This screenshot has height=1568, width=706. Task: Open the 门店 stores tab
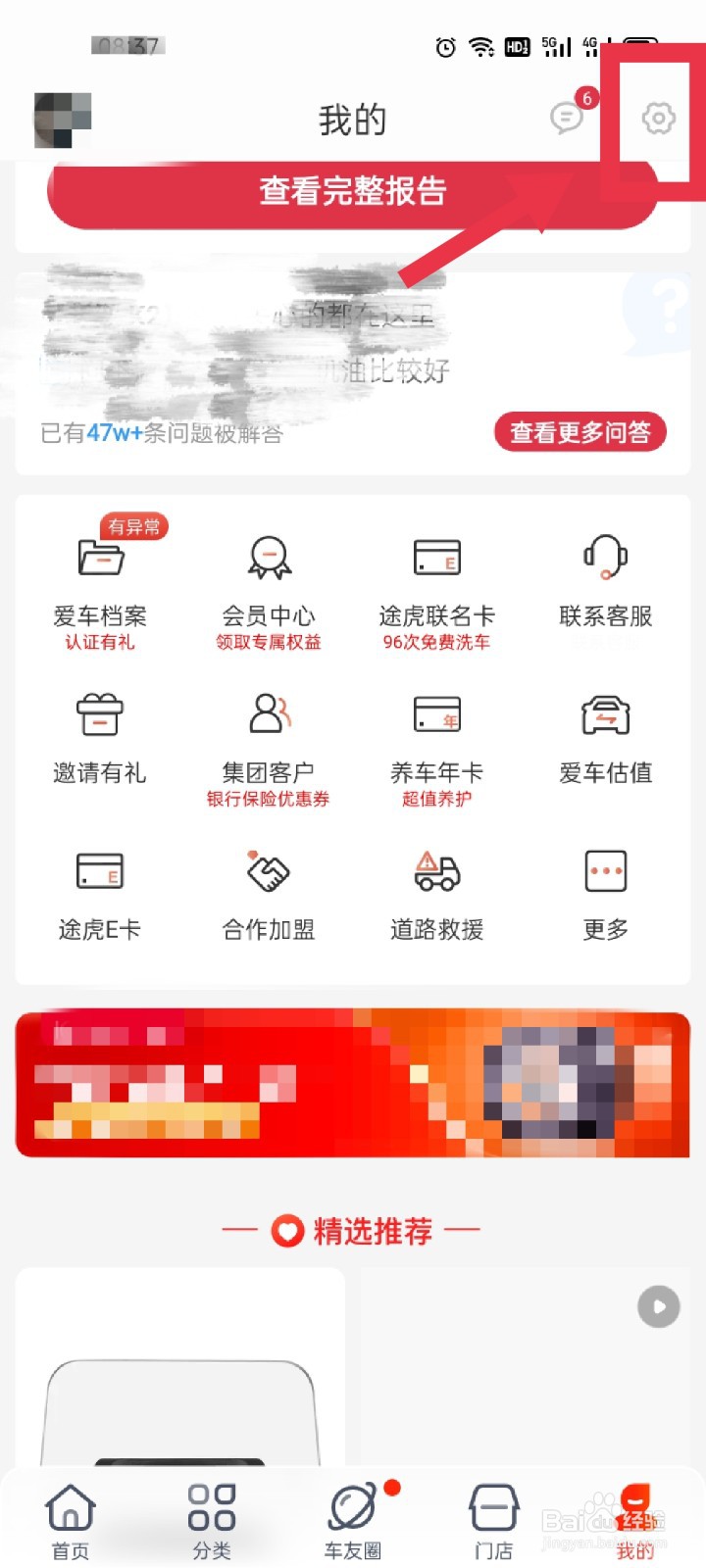pyautogui.click(x=493, y=1517)
